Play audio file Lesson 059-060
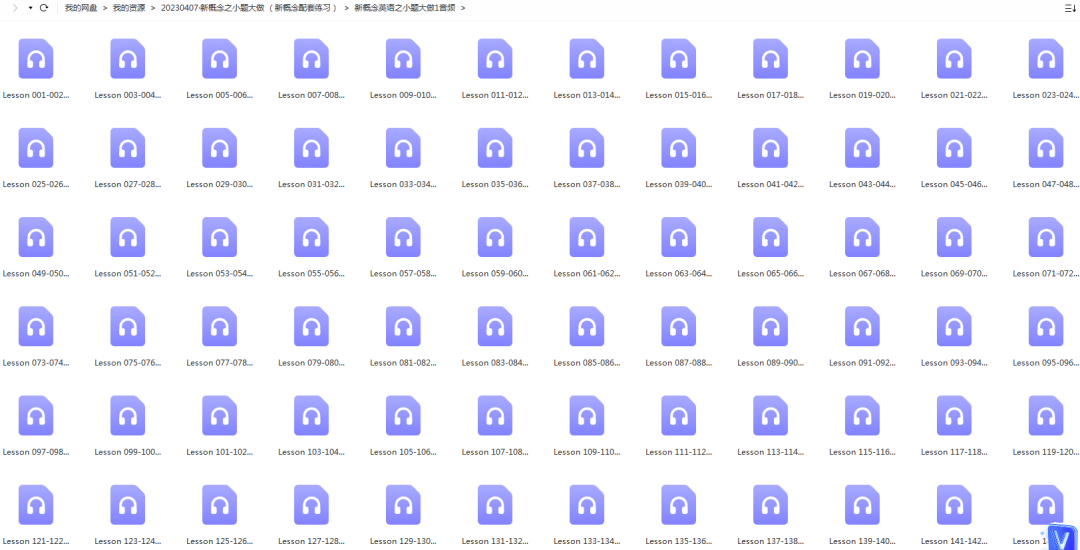The height and width of the screenshot is (550, 1080). [495, 237]
